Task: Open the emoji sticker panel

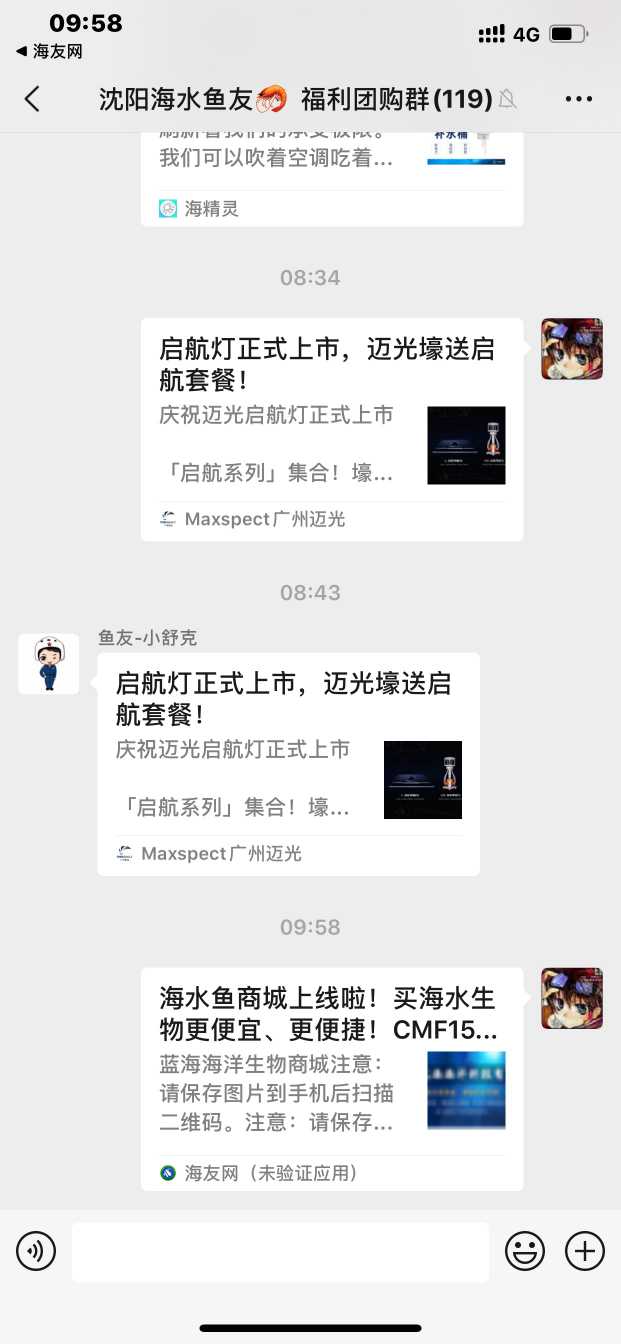Action: coord(524,1251)
